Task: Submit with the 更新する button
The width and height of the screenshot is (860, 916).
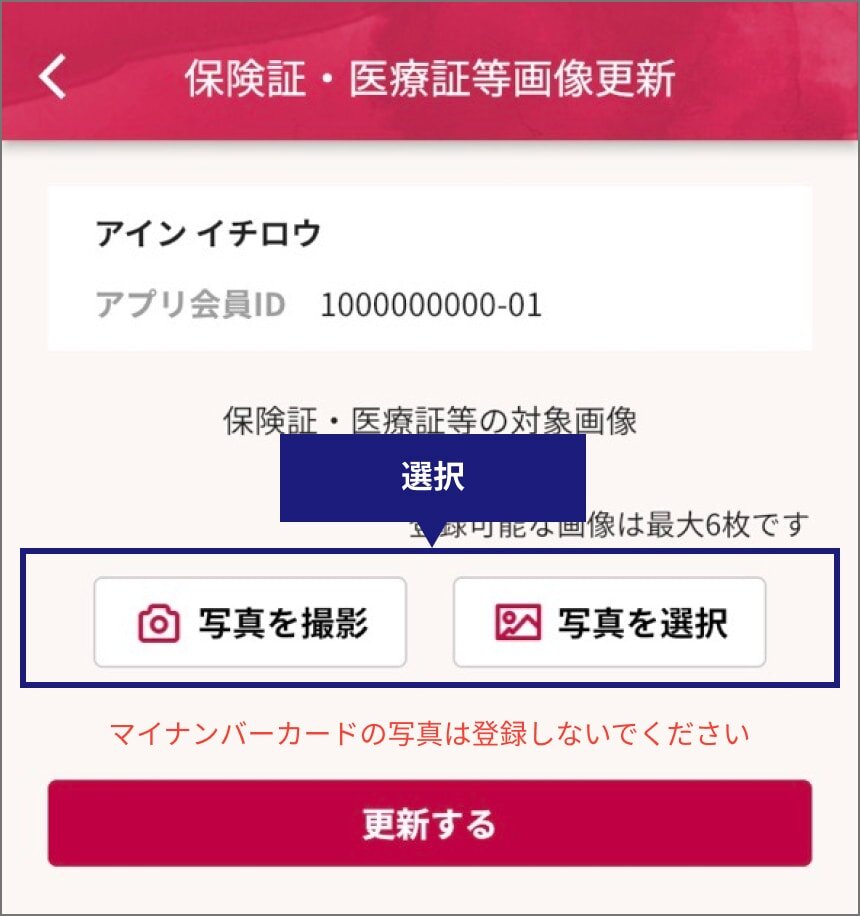Action: (x=429, y=823)
